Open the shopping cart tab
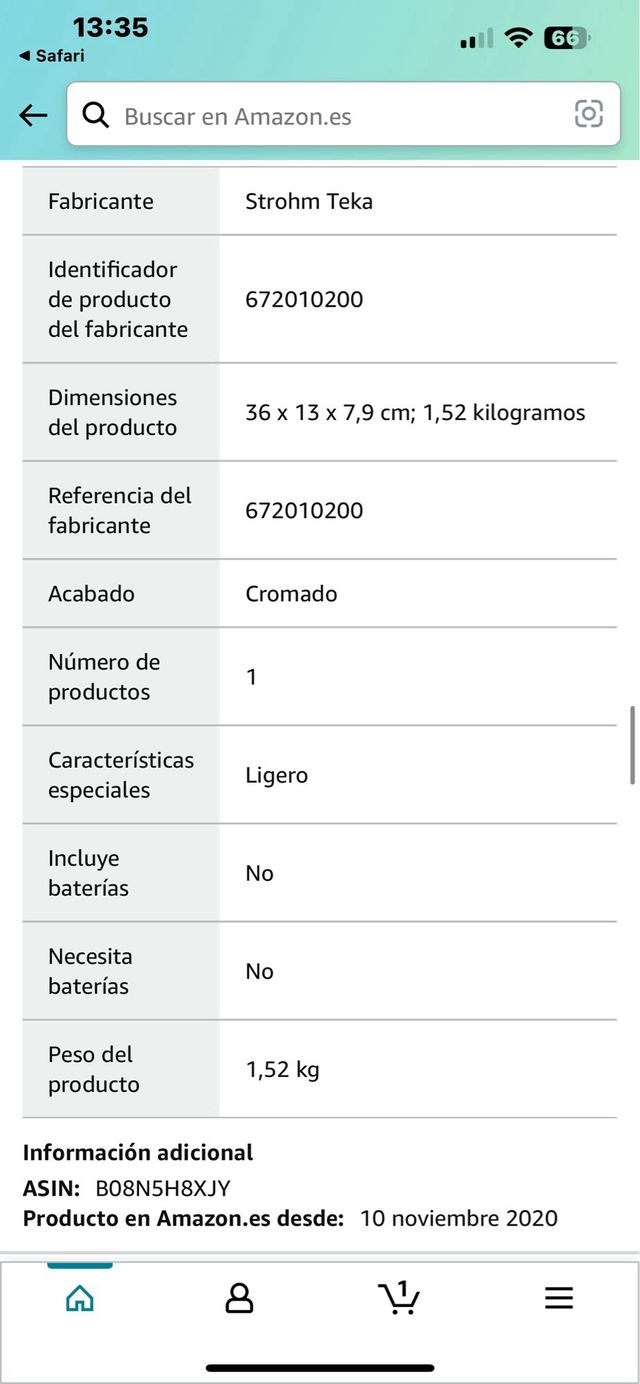640x1384 pixels. (x=399, y=1298)
